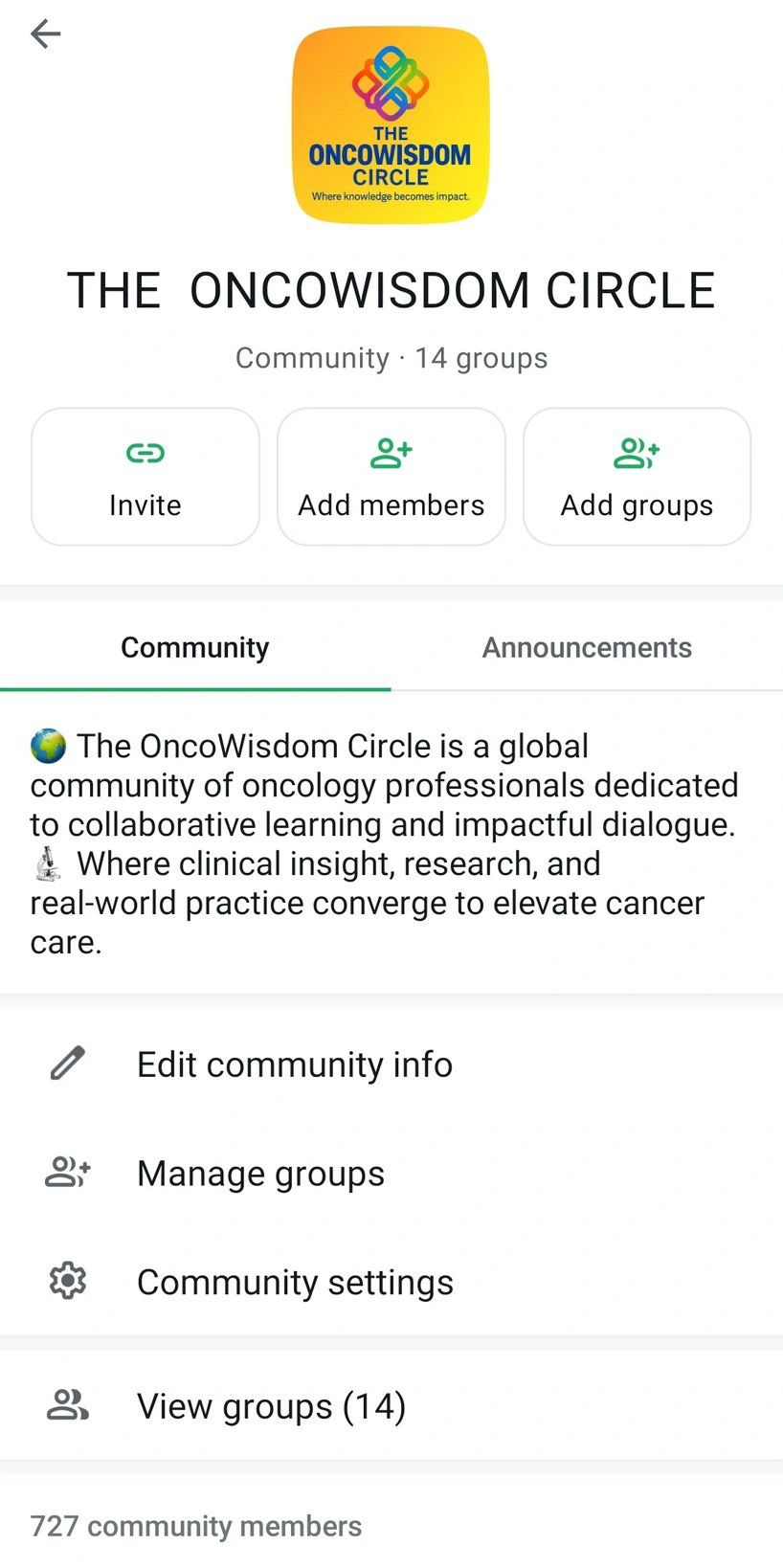Tap the Invite link button
This screenshot has height=1568, width=783.
point(145,477)
